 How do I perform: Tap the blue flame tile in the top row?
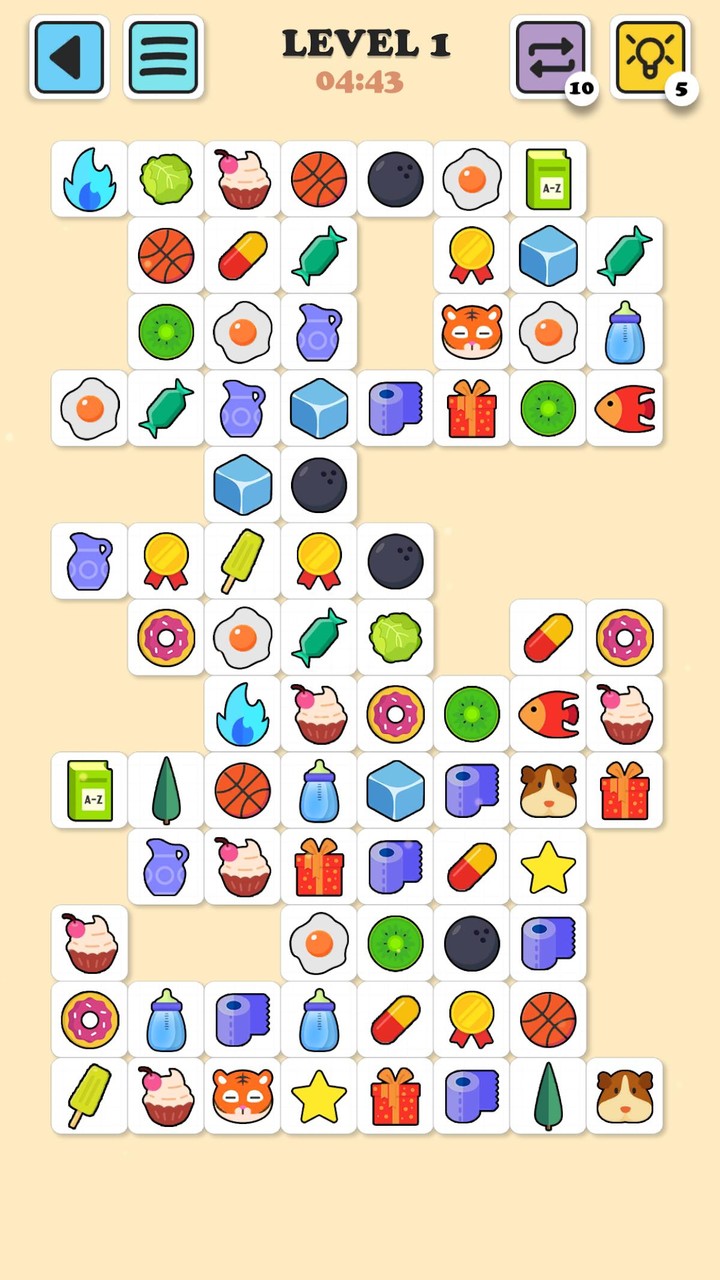[x=90, y=180]
